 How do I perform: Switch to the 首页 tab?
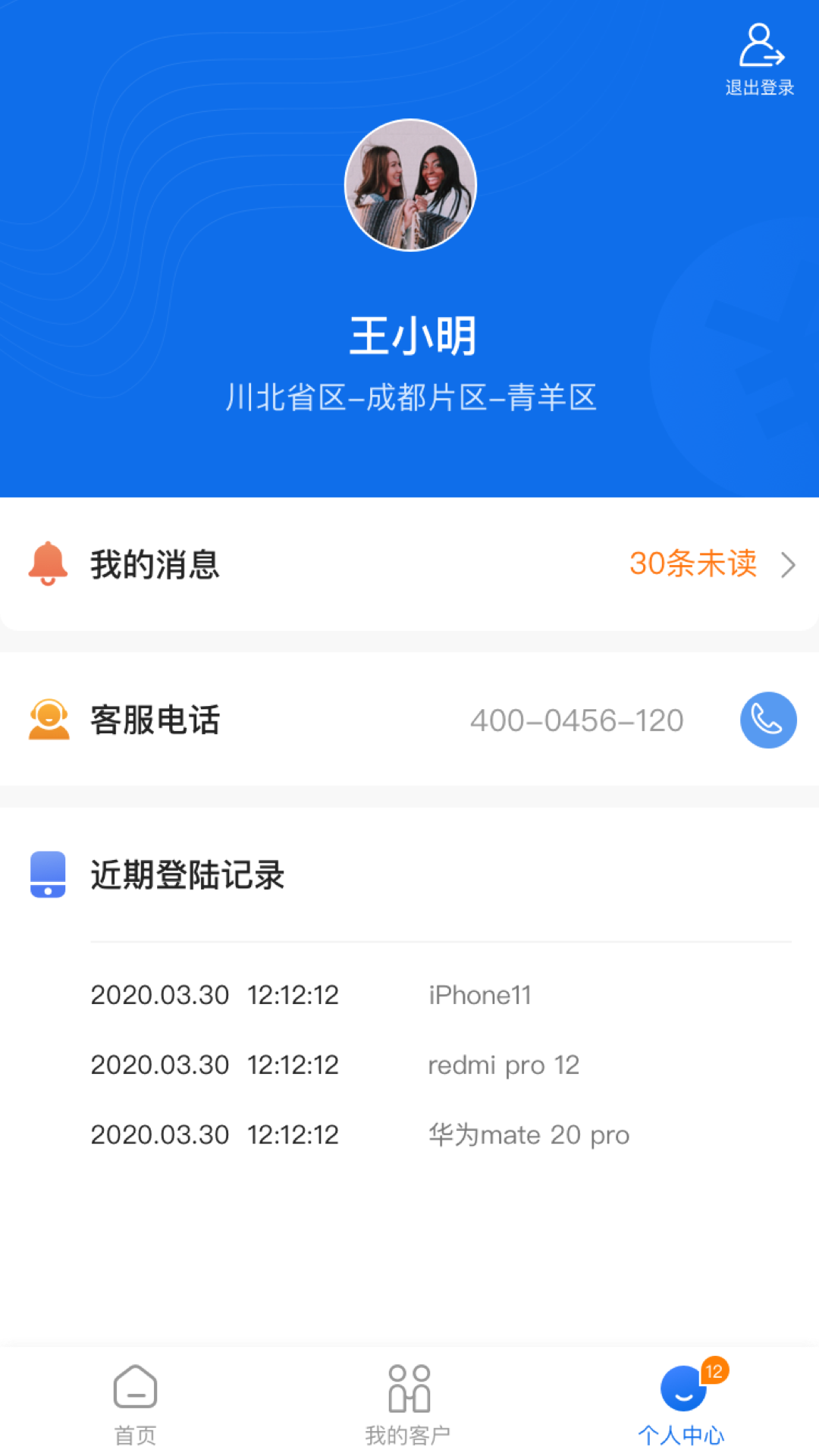(135, 1403)
